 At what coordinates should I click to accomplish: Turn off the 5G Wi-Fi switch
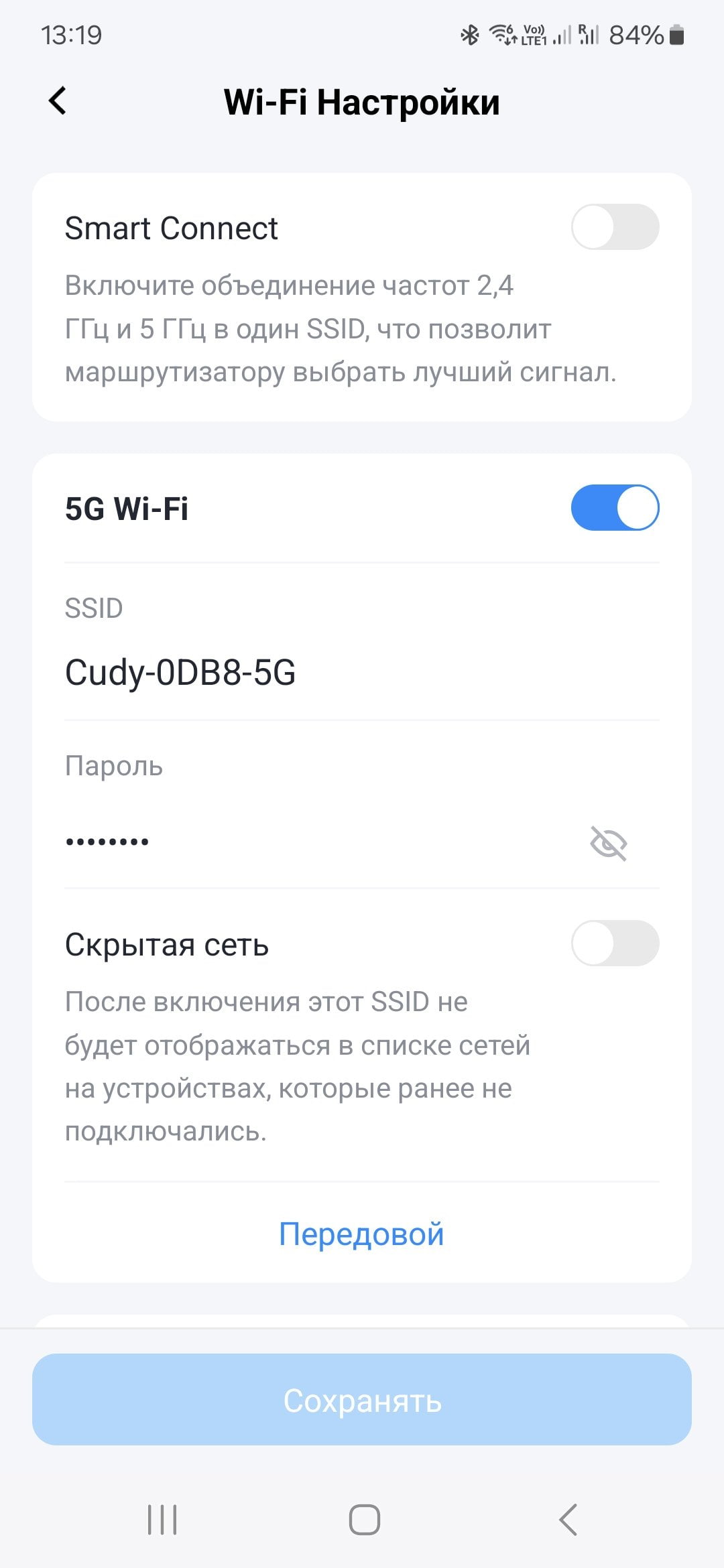[x=615, y=508]
